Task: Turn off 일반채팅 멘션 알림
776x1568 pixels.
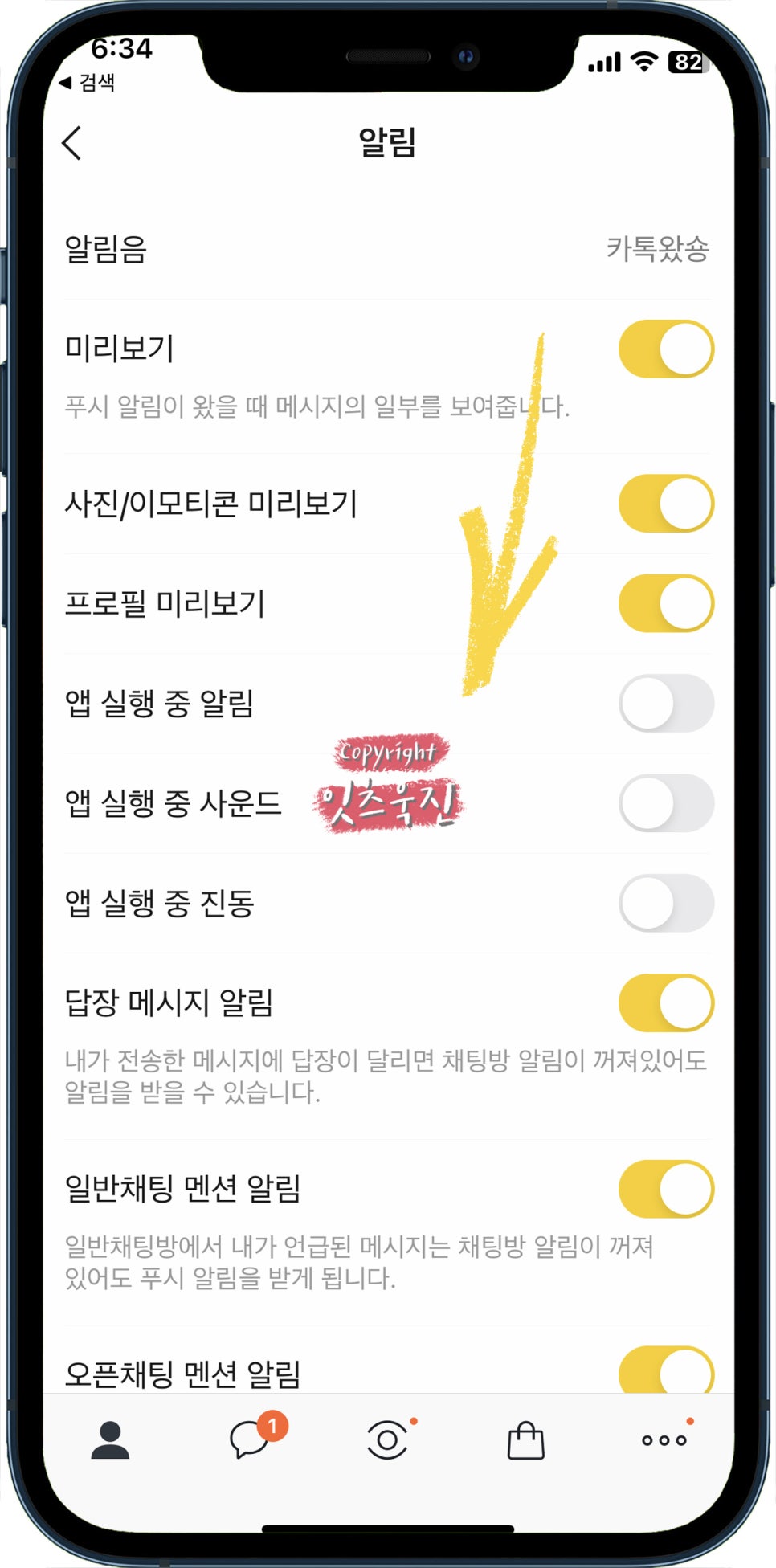Action: [666, 1189]
